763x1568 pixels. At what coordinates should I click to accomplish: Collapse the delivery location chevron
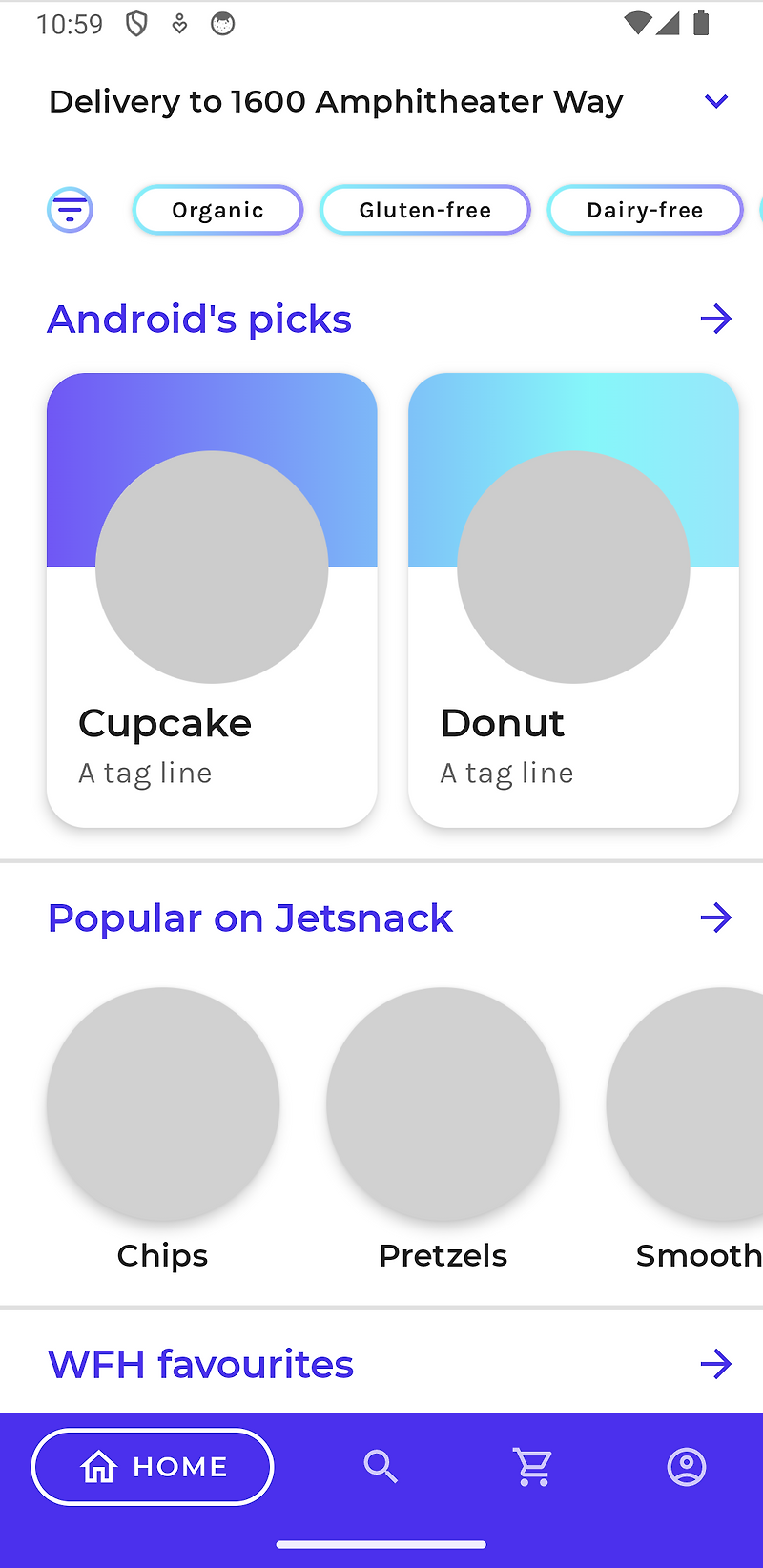pyautogui.click(x=716, y=101)
